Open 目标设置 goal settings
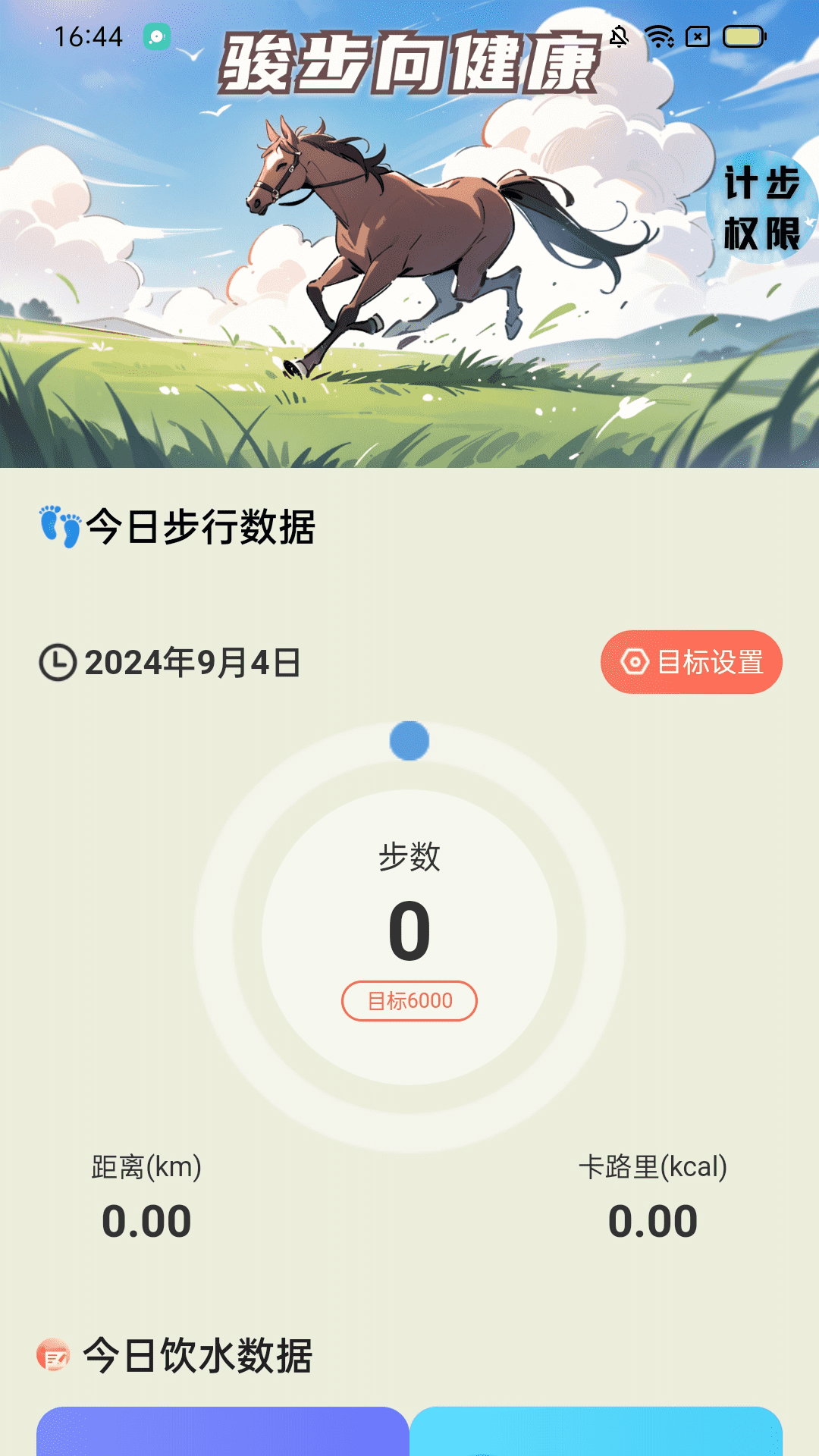The width and height of the screenshot is (819, 1456). 692,662
